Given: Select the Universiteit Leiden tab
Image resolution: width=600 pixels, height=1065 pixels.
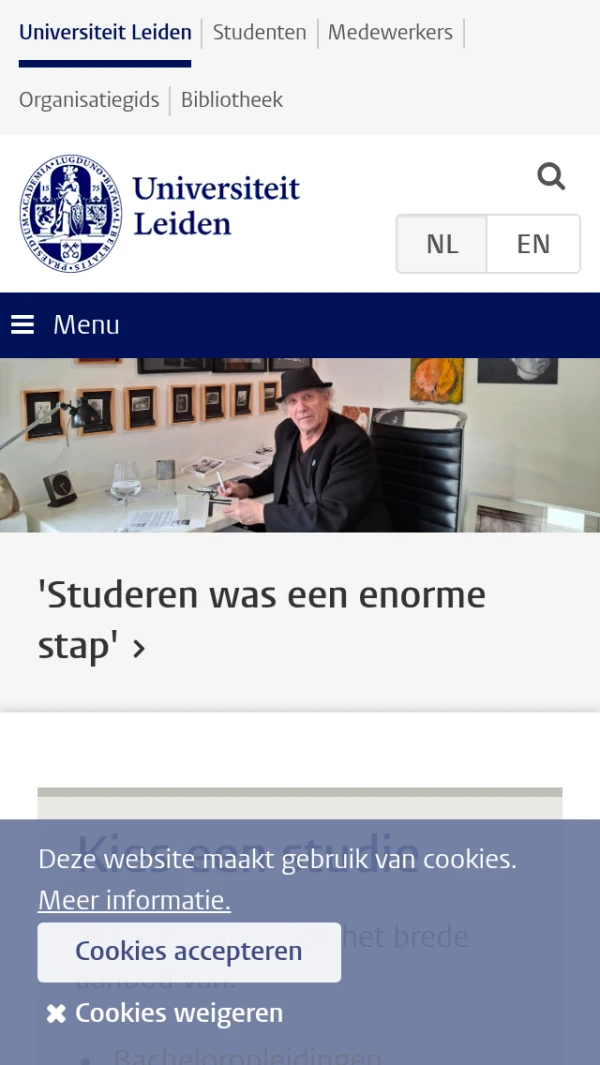Looking at the screenshot, I should [x=105, y=32].
